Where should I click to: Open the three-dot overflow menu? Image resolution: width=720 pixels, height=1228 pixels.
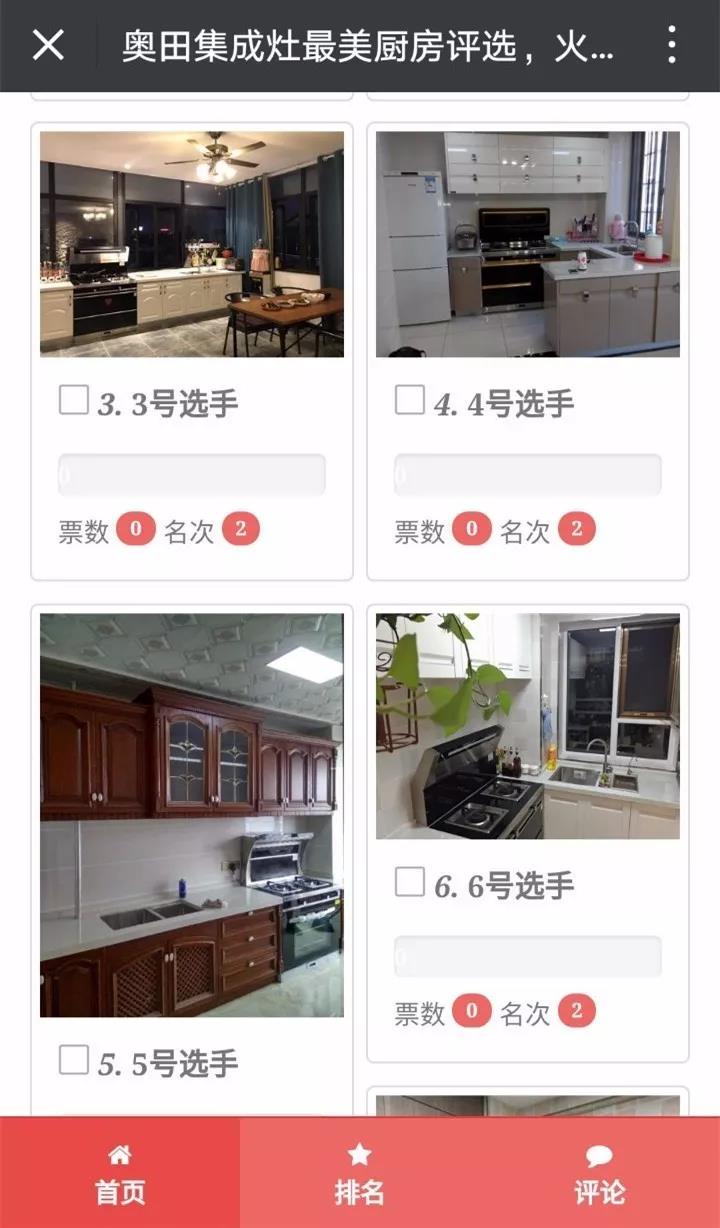pyautogui.click(x=671, y=45)
